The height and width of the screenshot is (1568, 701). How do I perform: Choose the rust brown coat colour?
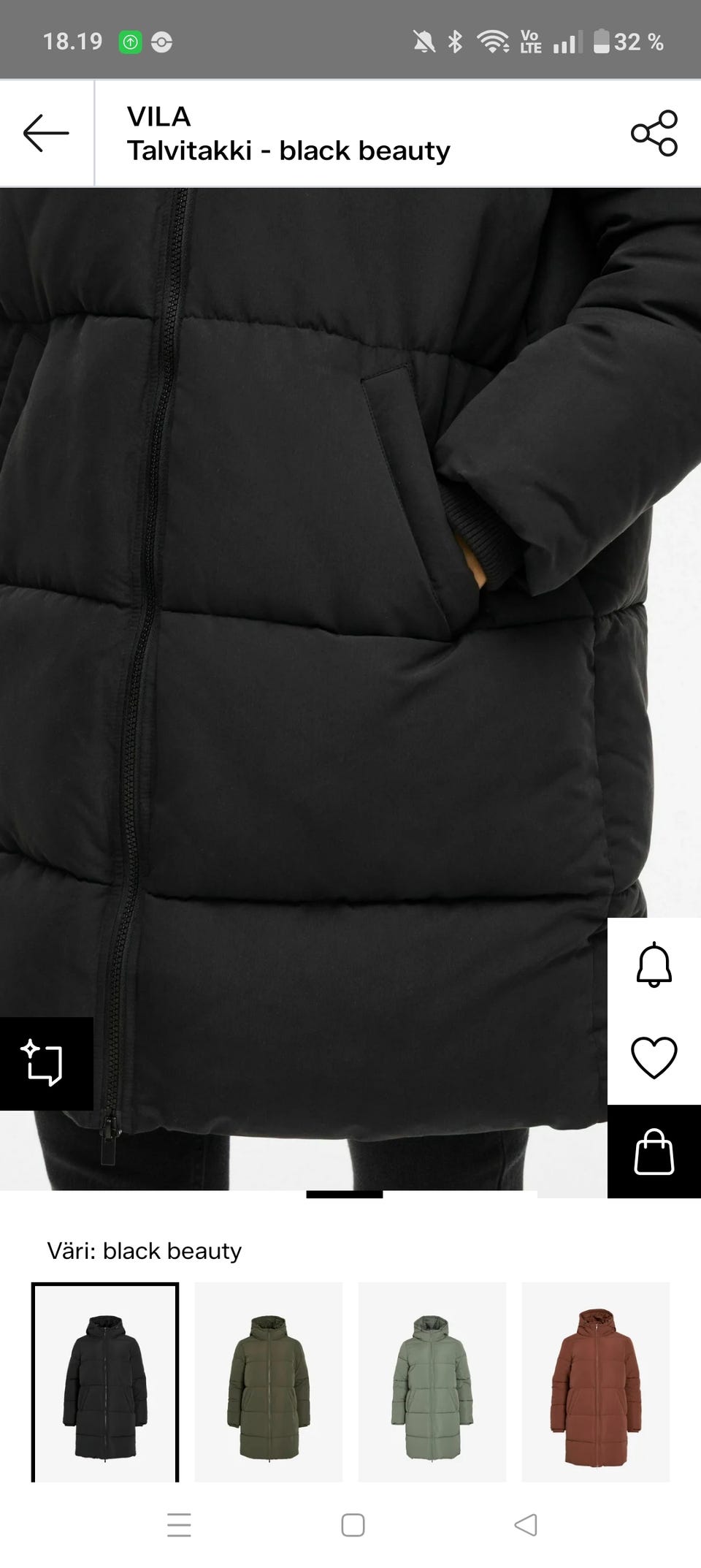pos(596,1382)
